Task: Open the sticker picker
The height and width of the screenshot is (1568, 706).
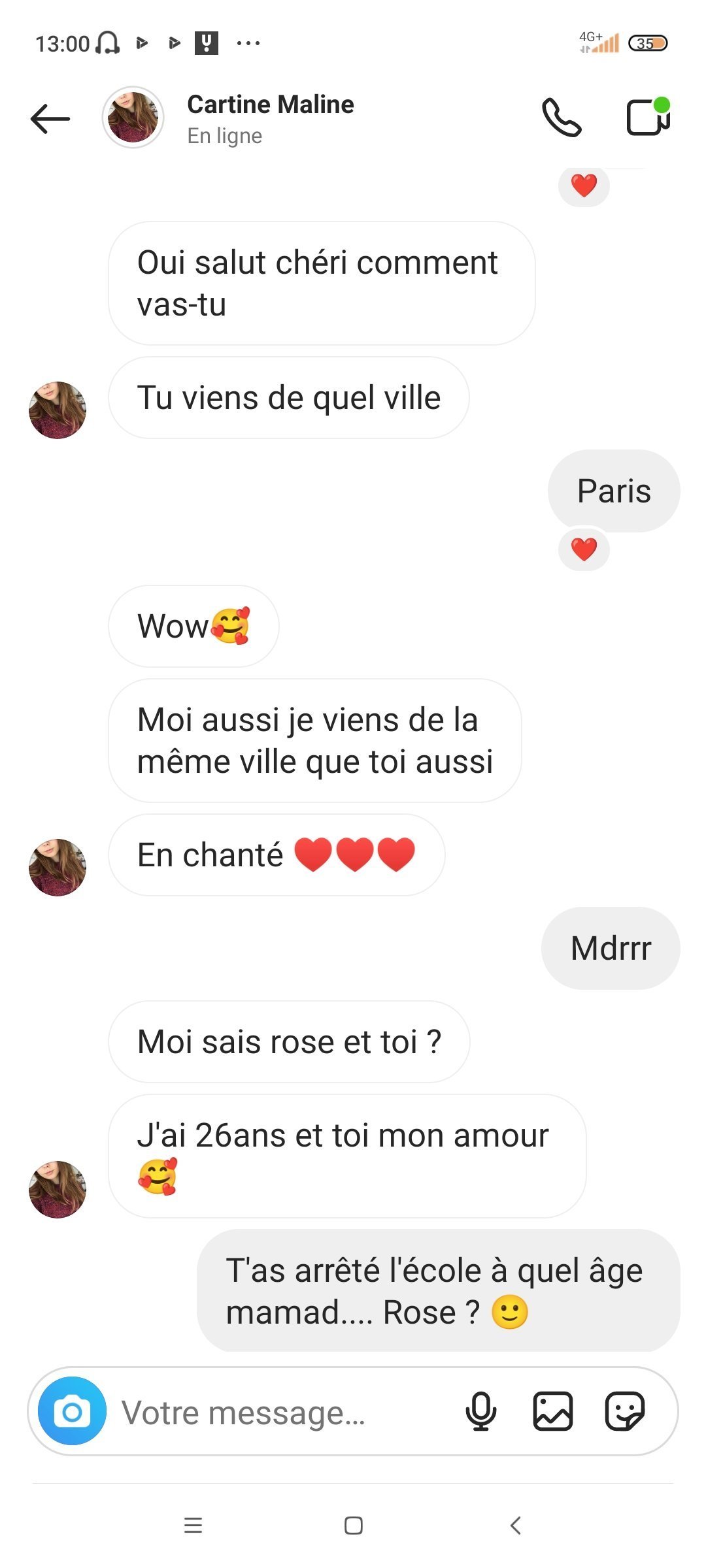Action: (625, 1412)
